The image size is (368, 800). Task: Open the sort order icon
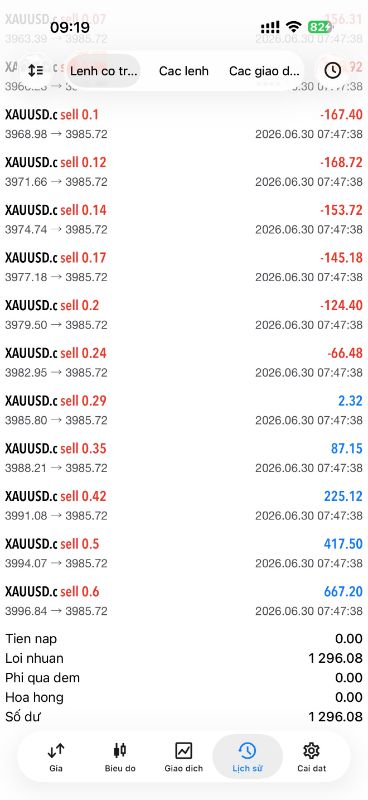pos(36,71)
